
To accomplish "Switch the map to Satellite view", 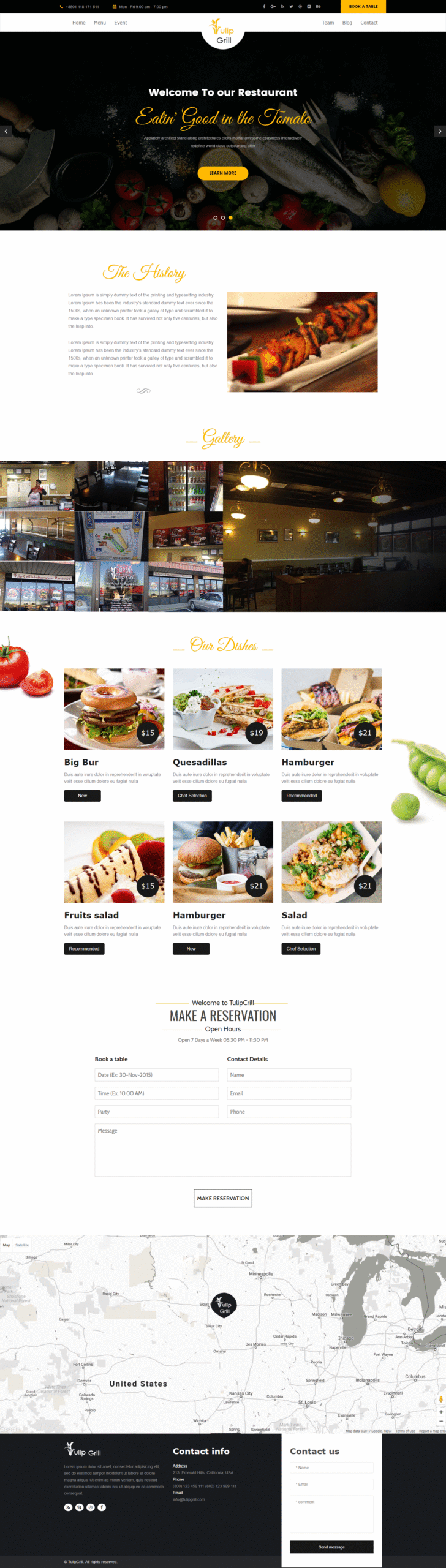I will click(22, 1245).
